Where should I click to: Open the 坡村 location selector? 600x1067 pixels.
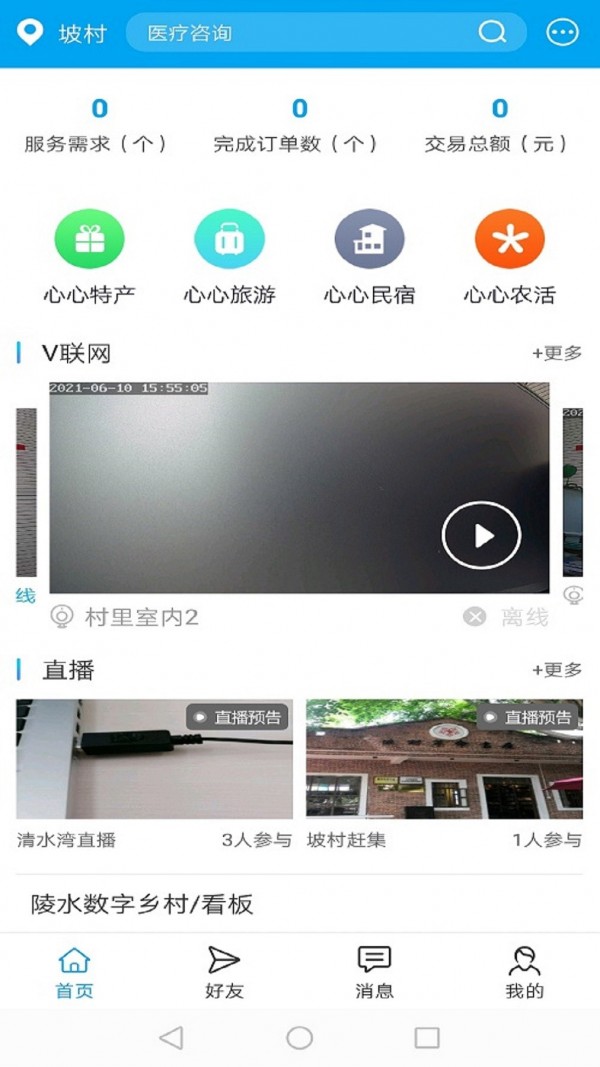click(62, 33)
